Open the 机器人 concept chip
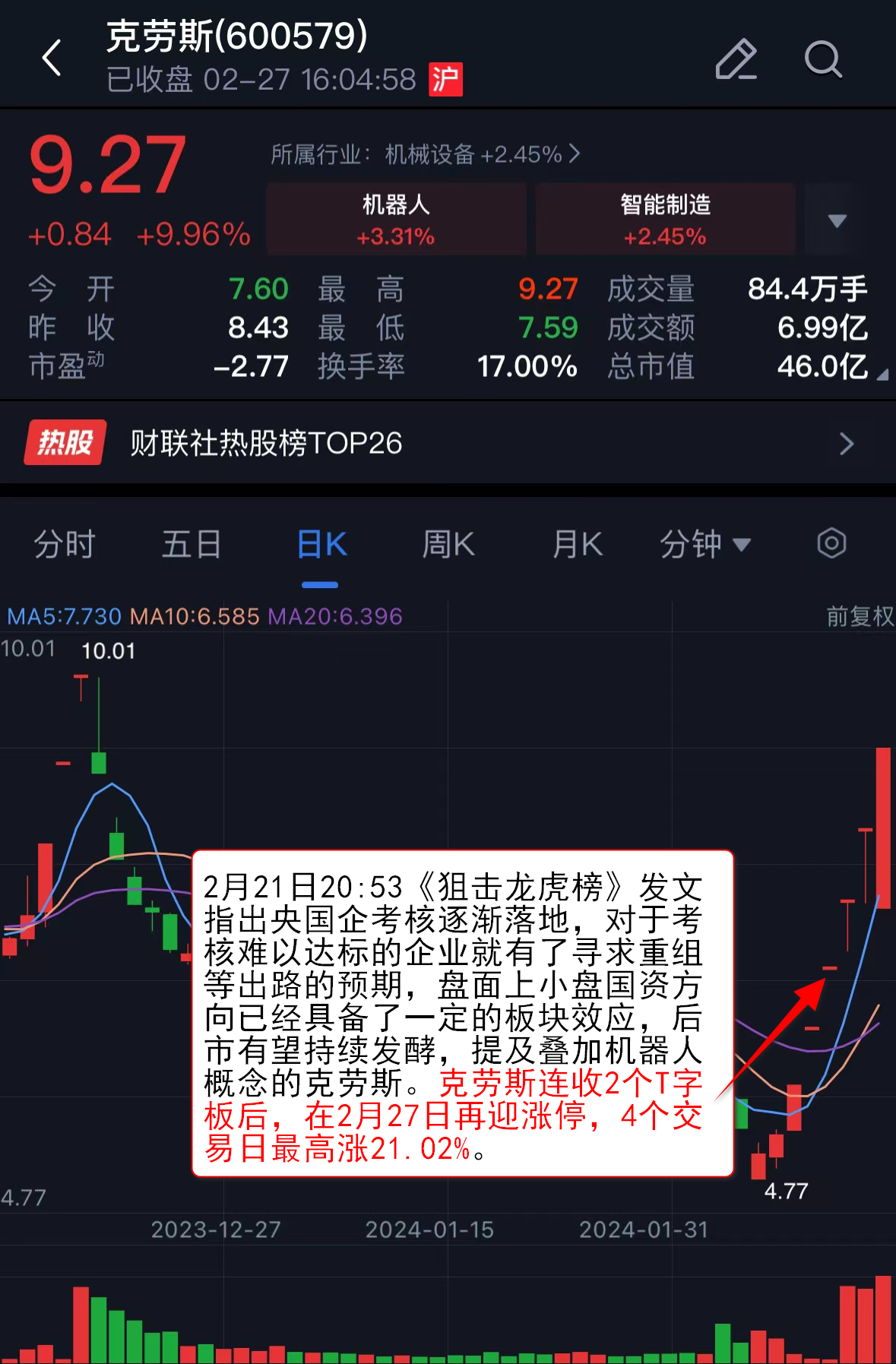The width and height of the screenshot is (896, 1364). pyautogui.click(x=396, y=220)
